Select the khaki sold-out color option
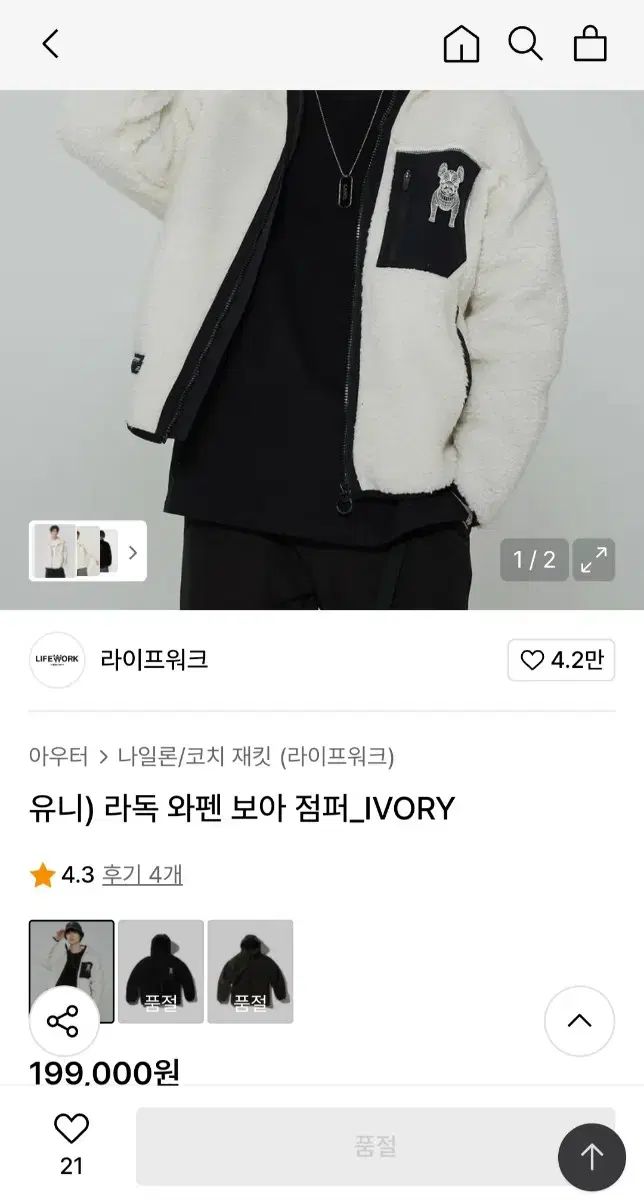 point(250,971)
